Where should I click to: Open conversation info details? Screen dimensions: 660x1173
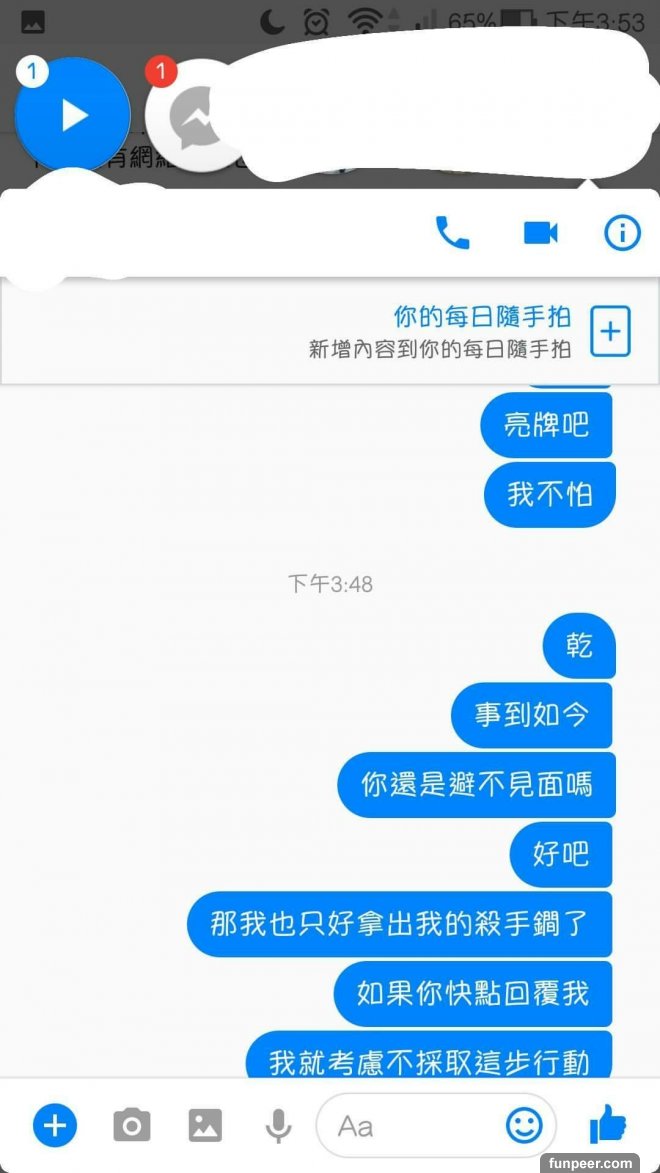coord(622,233)
